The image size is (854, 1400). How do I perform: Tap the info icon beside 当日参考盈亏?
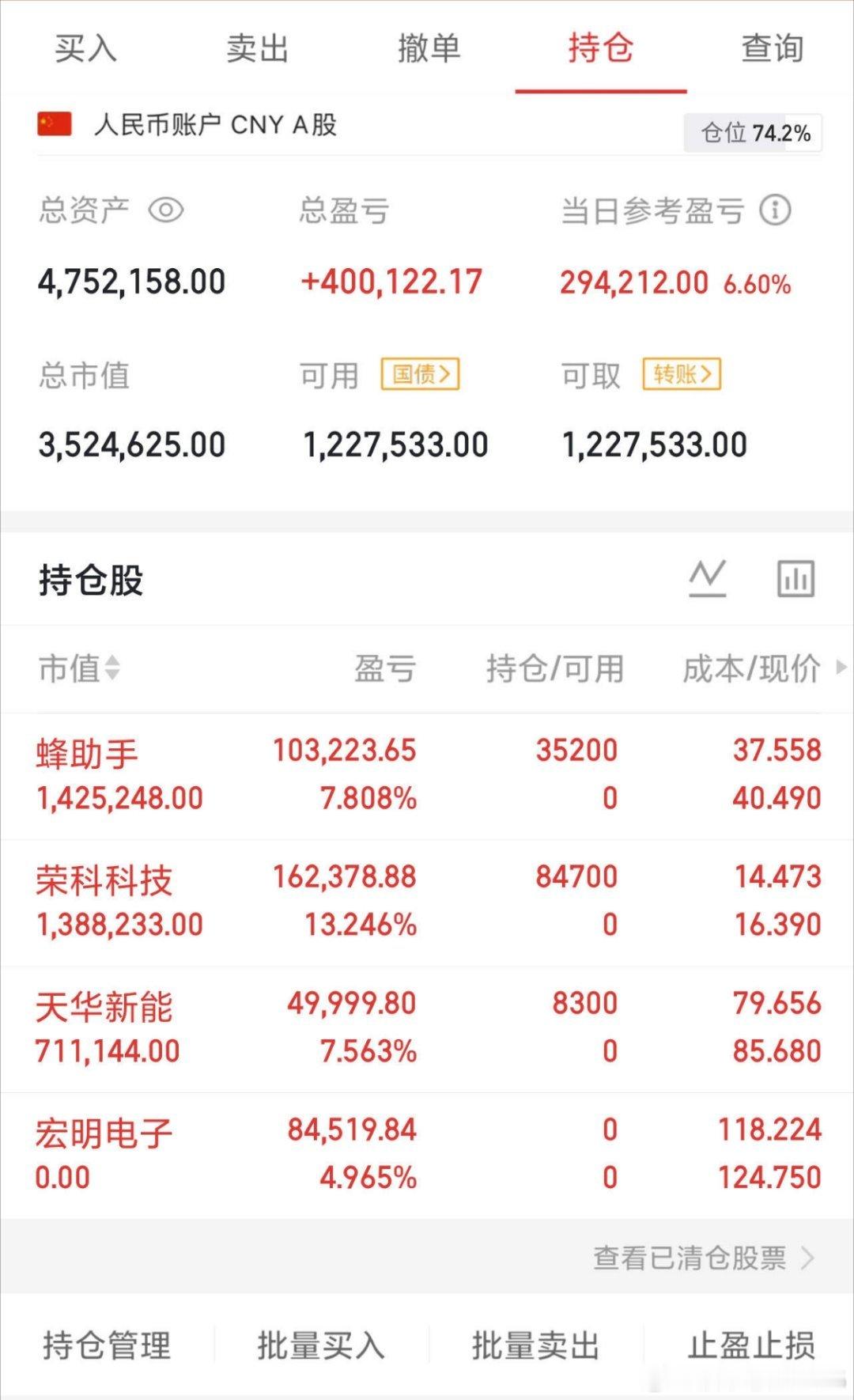[x=775, y=210]
